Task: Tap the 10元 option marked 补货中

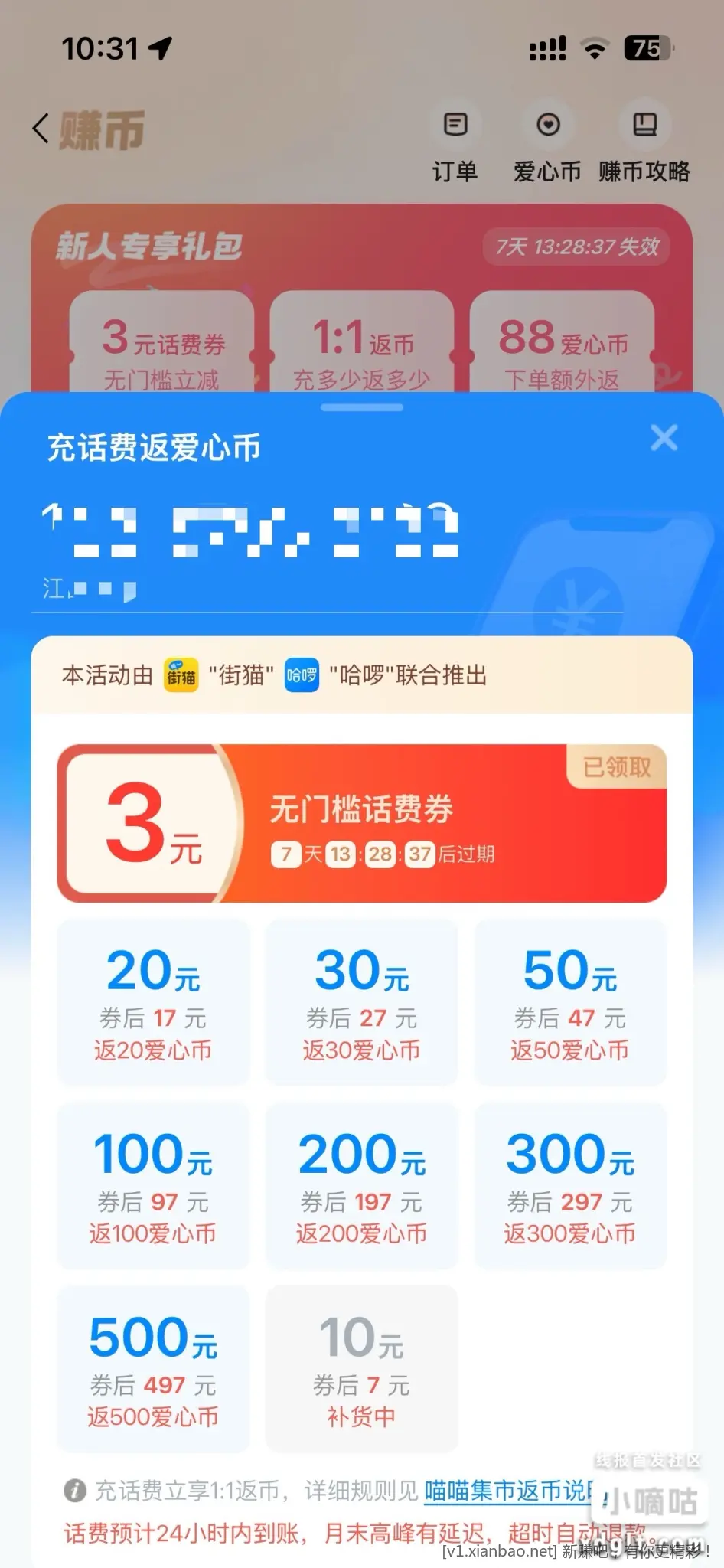Action: pyautogui.click(x=361, y=1369)
